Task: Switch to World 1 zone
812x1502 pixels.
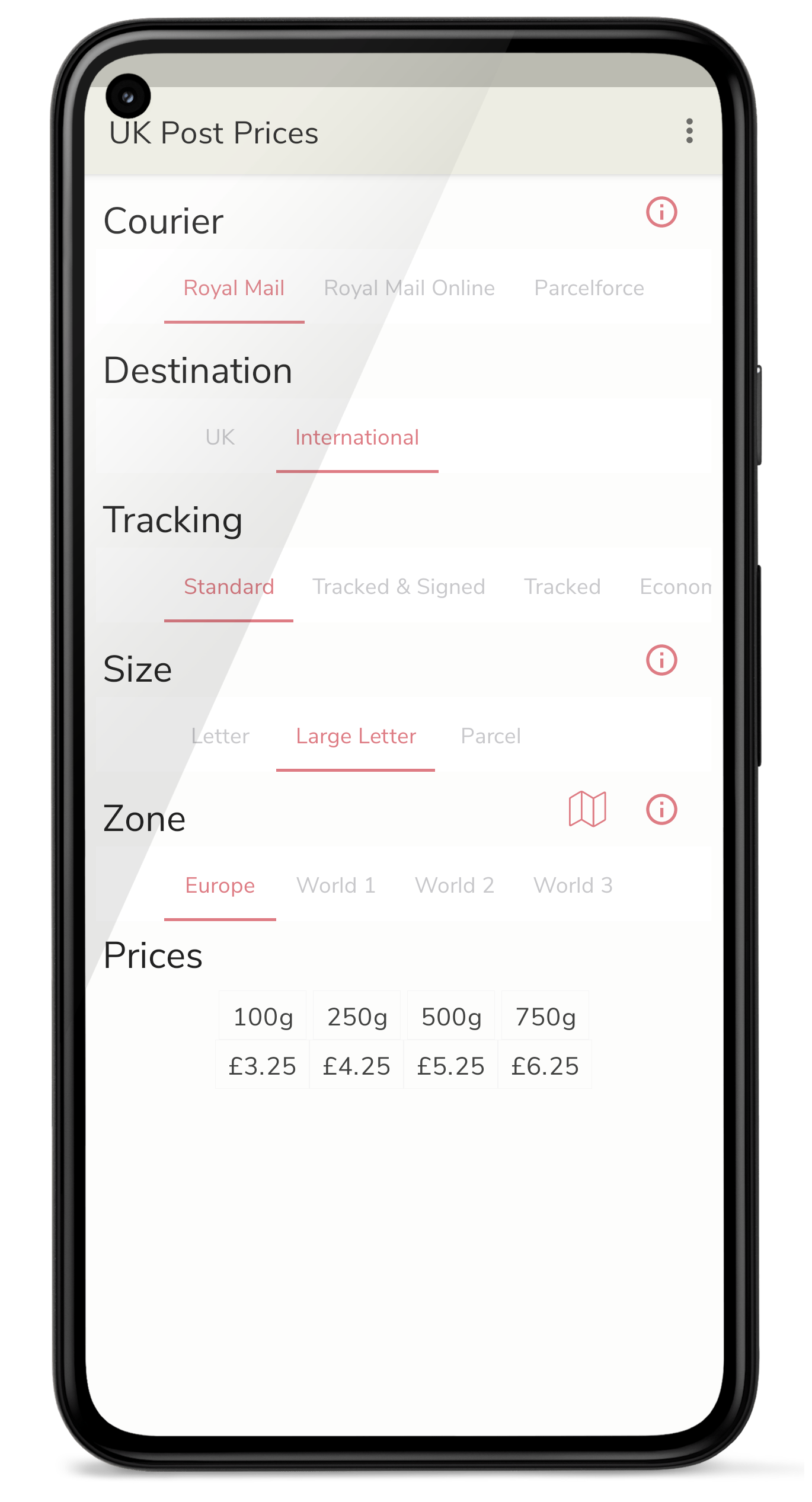Action: point(335,886)
